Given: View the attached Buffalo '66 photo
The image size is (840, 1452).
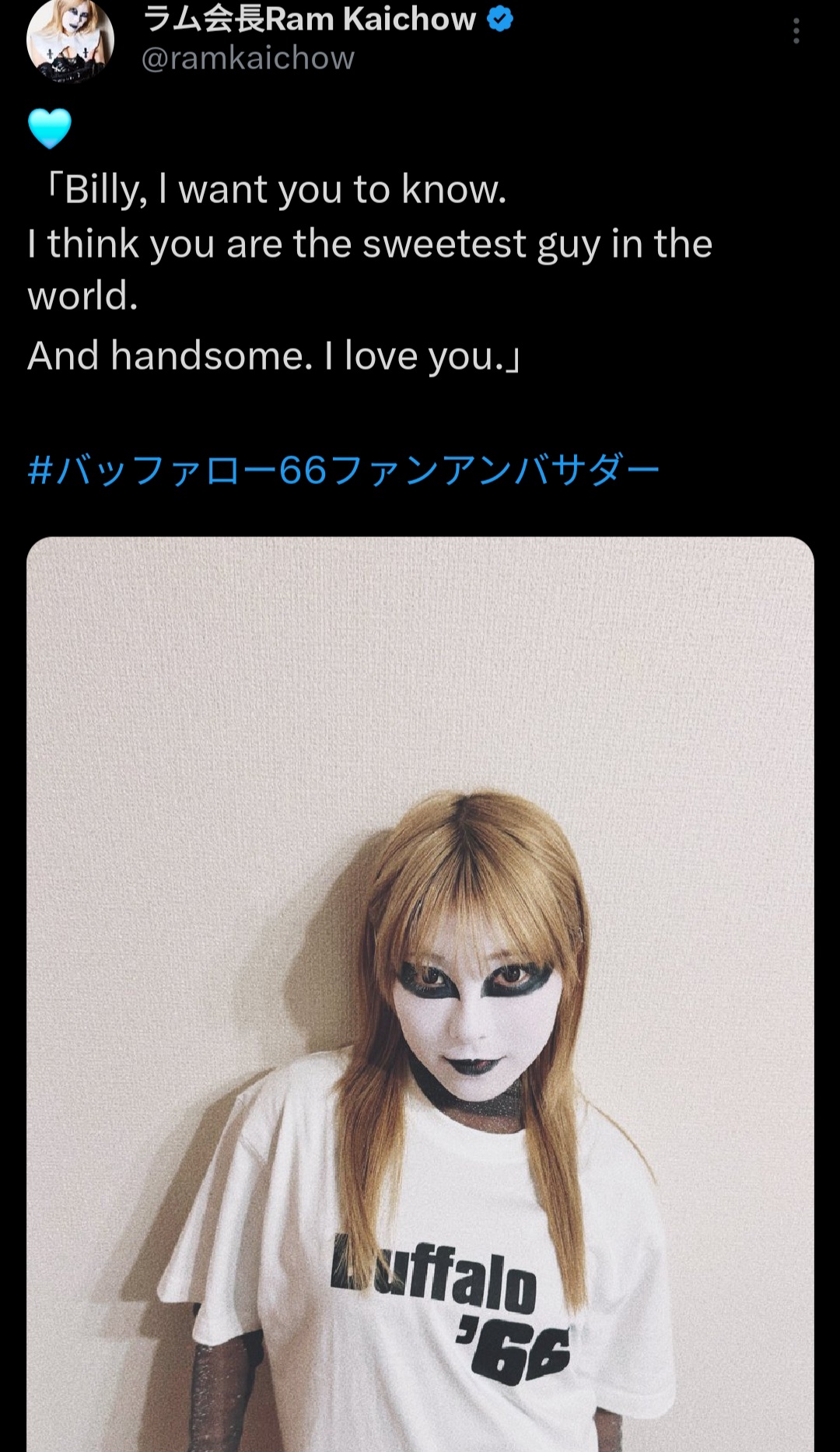Looking at the screenshot, I should pos(420,988).
